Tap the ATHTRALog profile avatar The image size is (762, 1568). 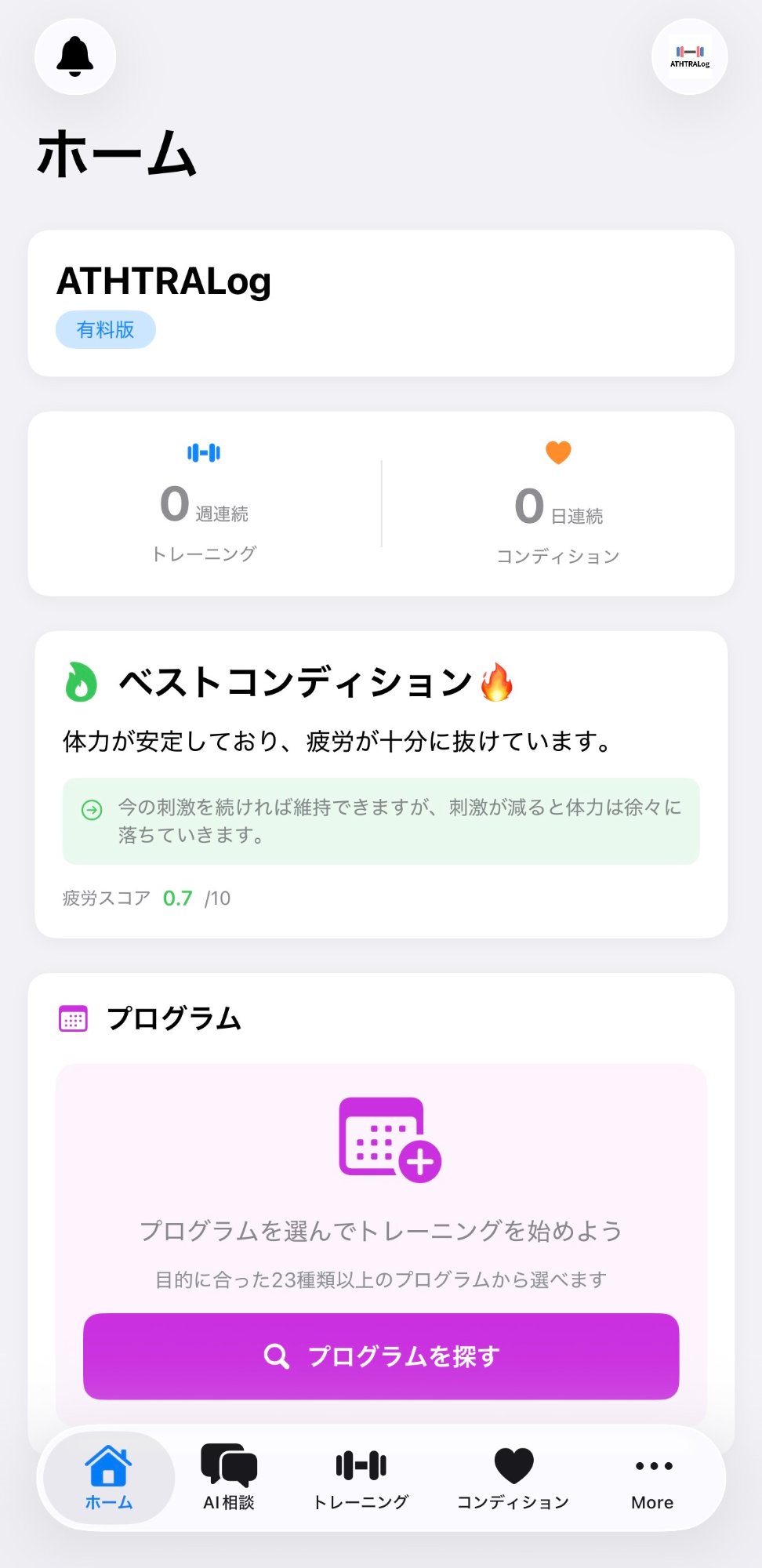point(688,56)
